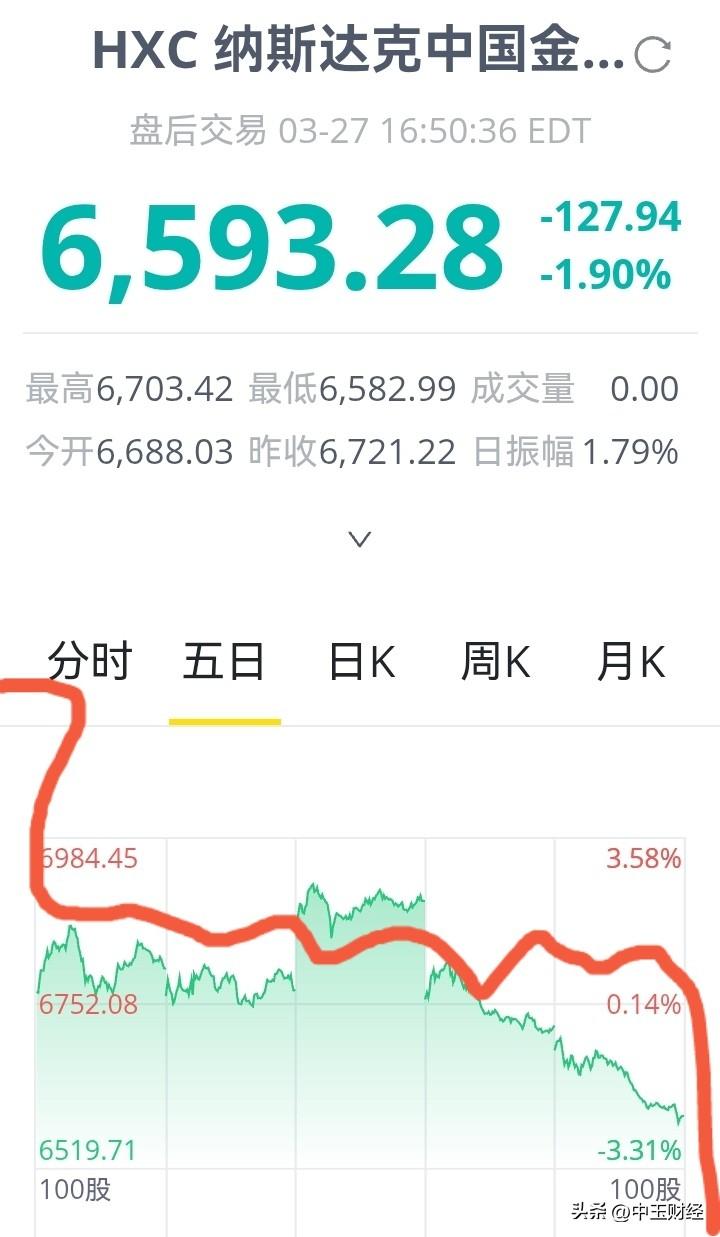Stay on the 五日 five-day chart tab
The width and height of the screenshot is (720, 1237).
tap(225, 660)
